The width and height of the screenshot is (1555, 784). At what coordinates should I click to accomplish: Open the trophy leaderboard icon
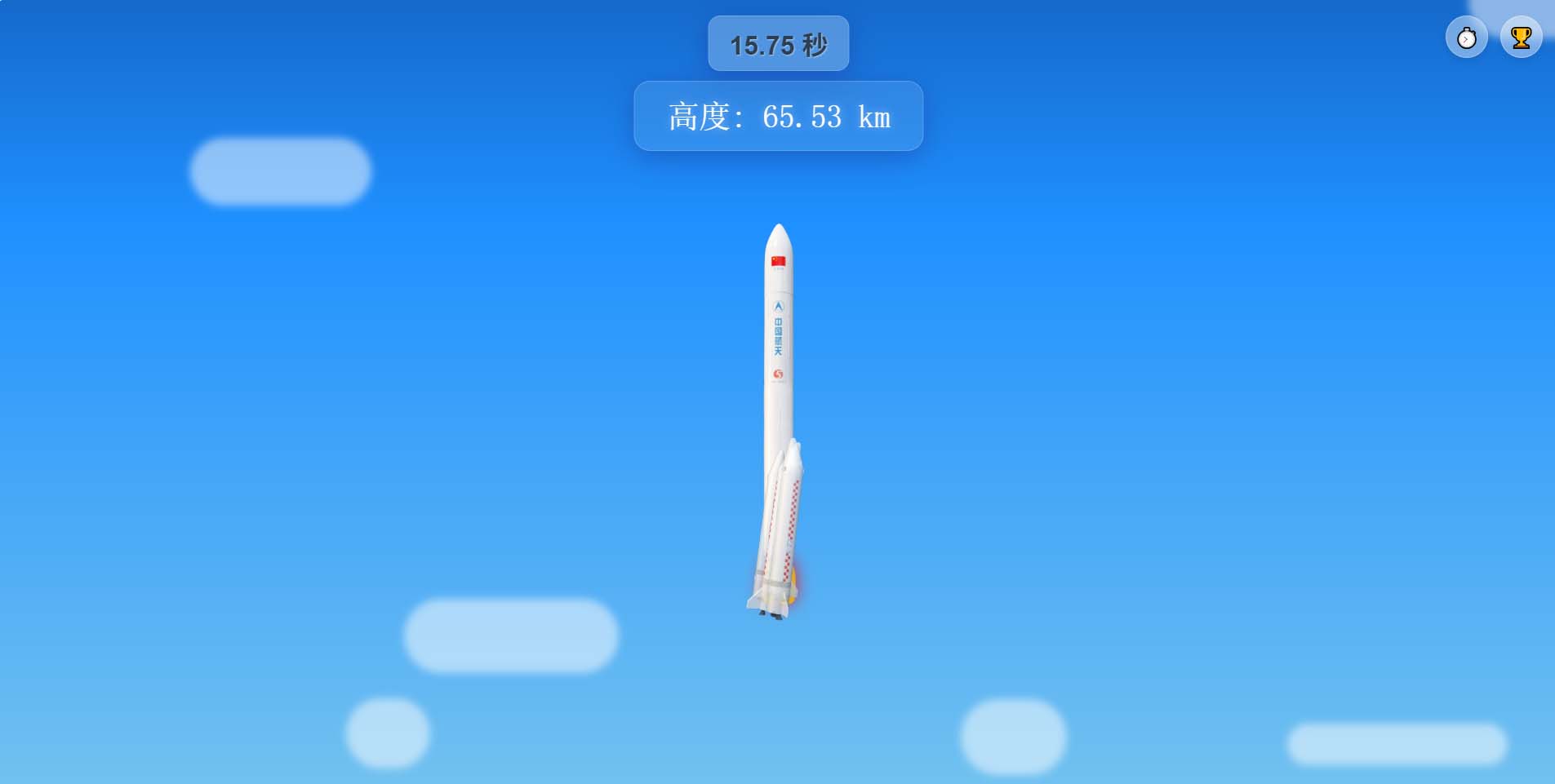[1521, 38]
